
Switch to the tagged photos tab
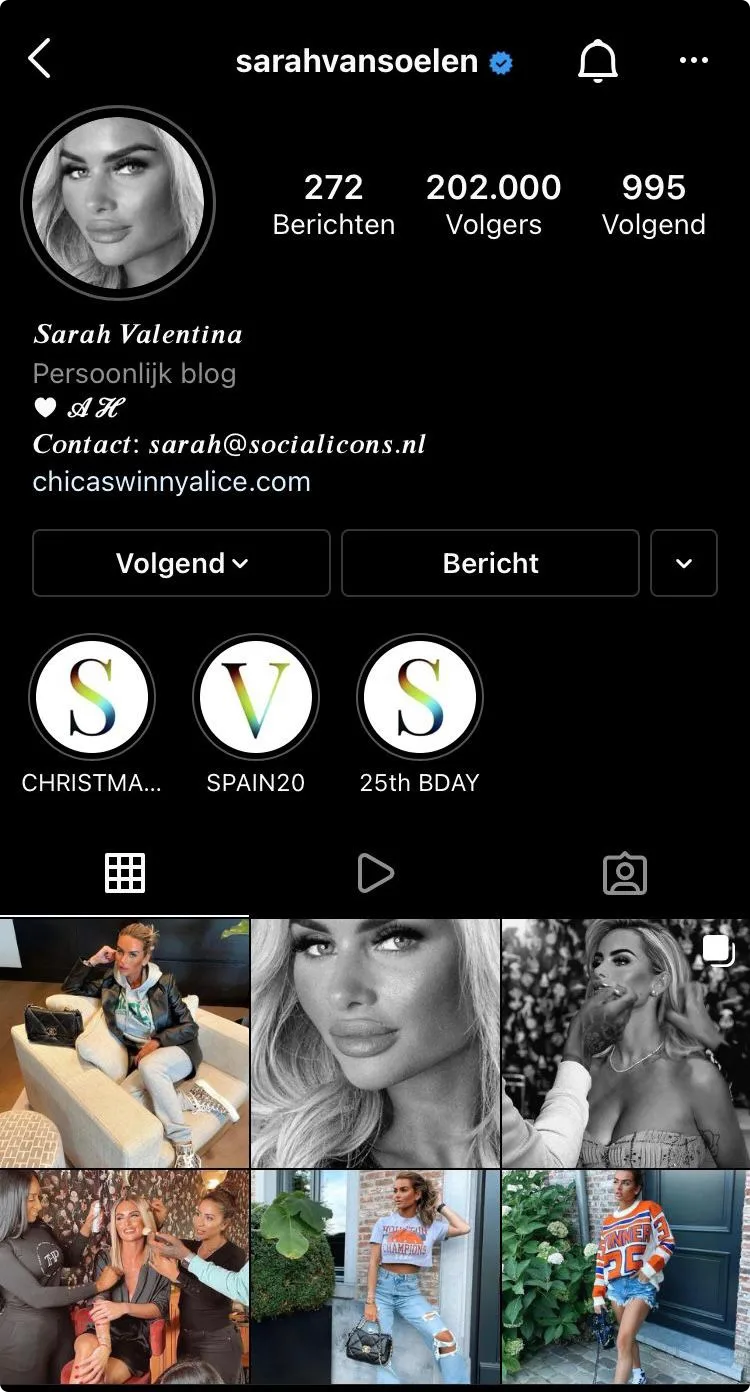pos(625,873)
